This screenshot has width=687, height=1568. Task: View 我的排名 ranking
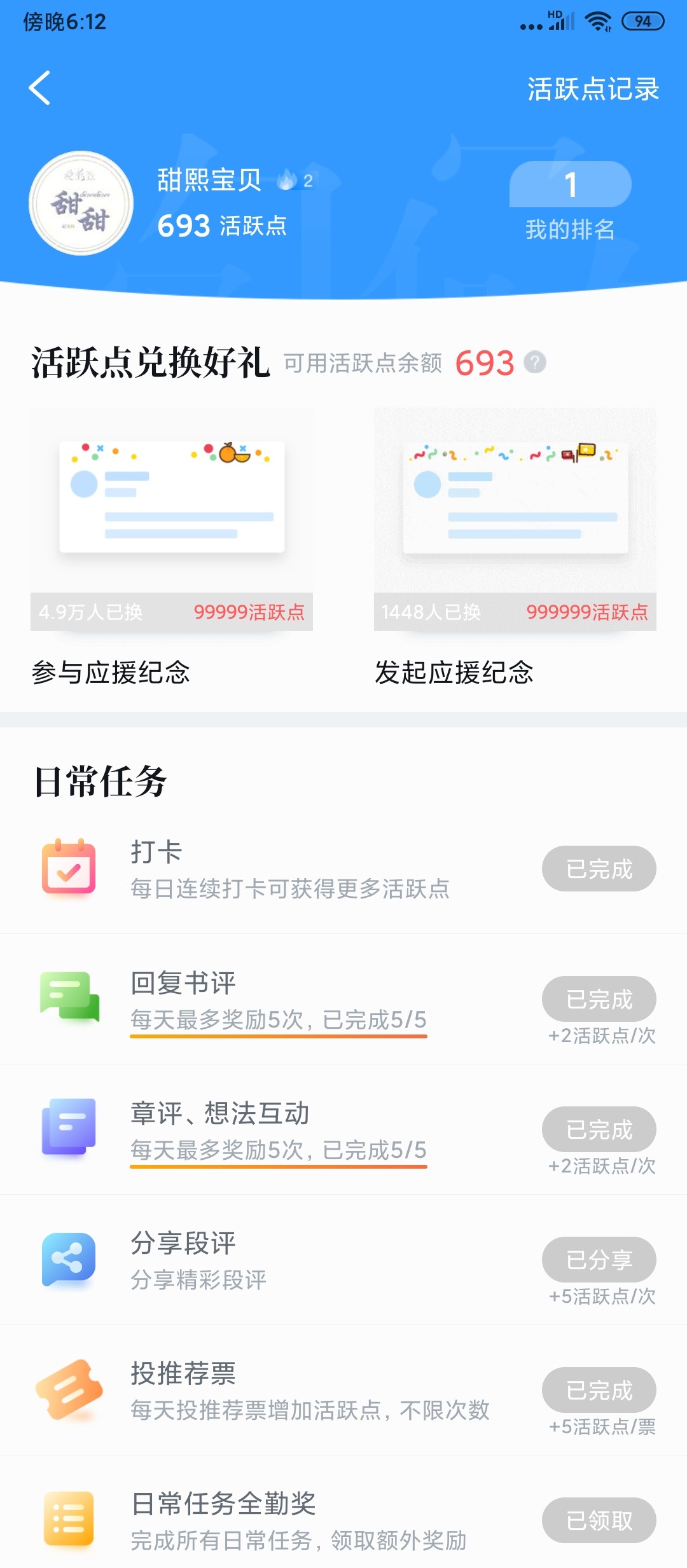pos(570,200)
